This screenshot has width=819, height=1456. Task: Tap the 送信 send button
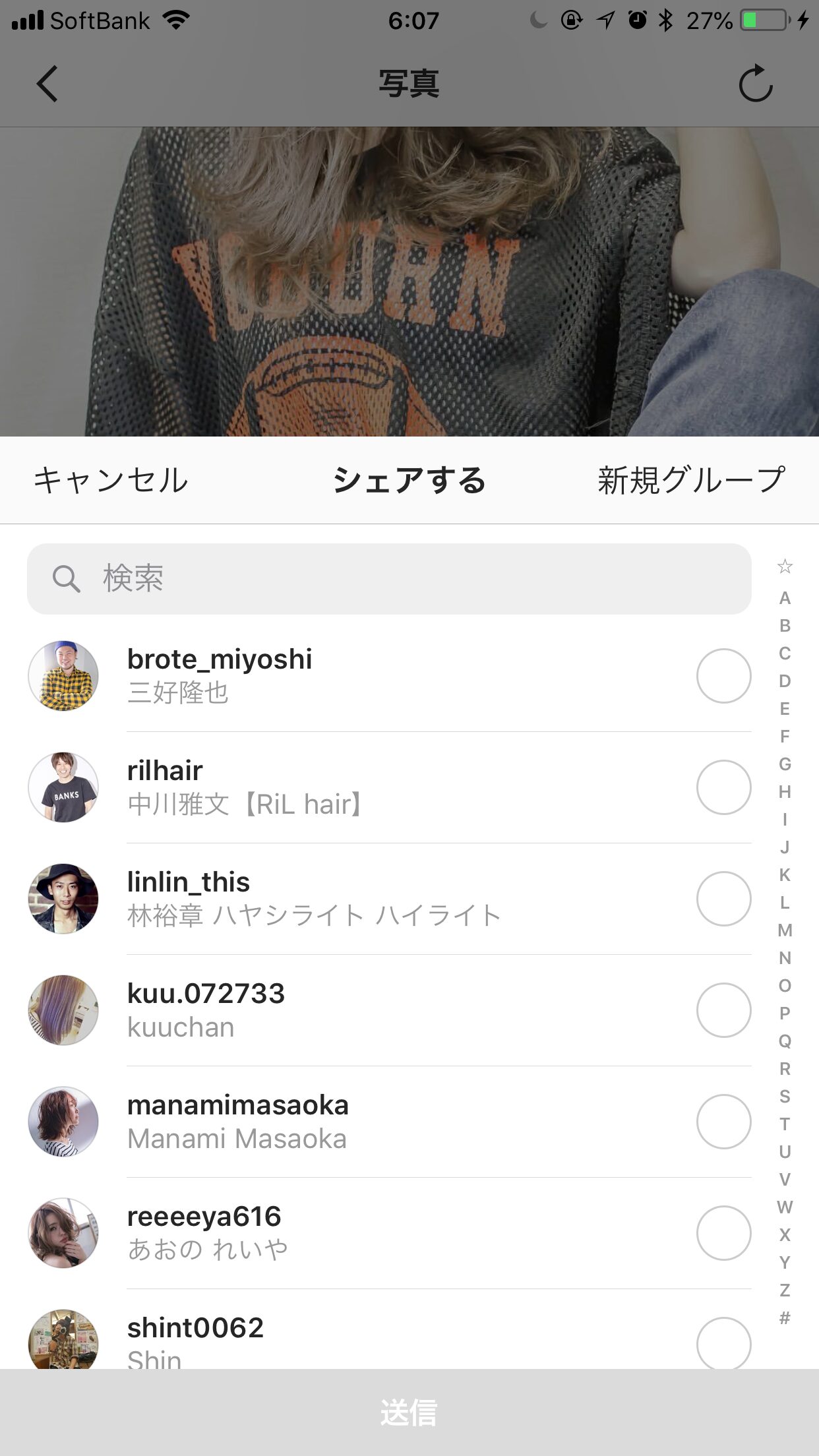coord(409,1412)
